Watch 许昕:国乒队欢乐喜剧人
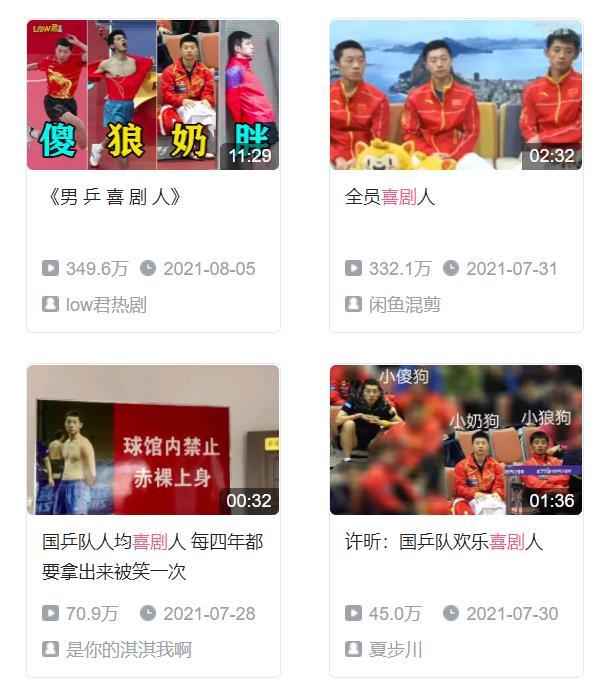605x688 pixels. pos(455,441)
